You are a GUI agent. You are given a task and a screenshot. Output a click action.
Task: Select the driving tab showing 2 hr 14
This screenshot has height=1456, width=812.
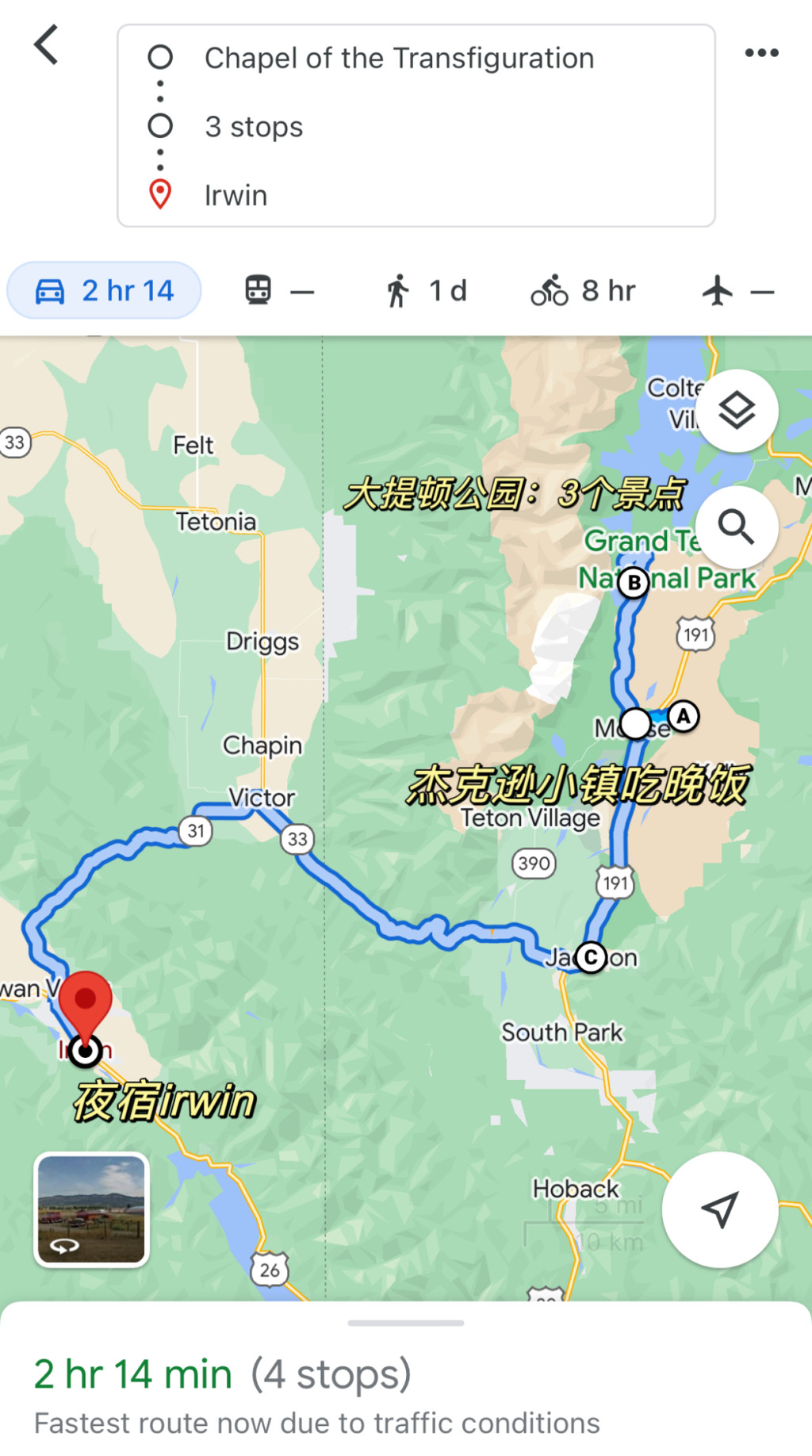tap(104, 290)
